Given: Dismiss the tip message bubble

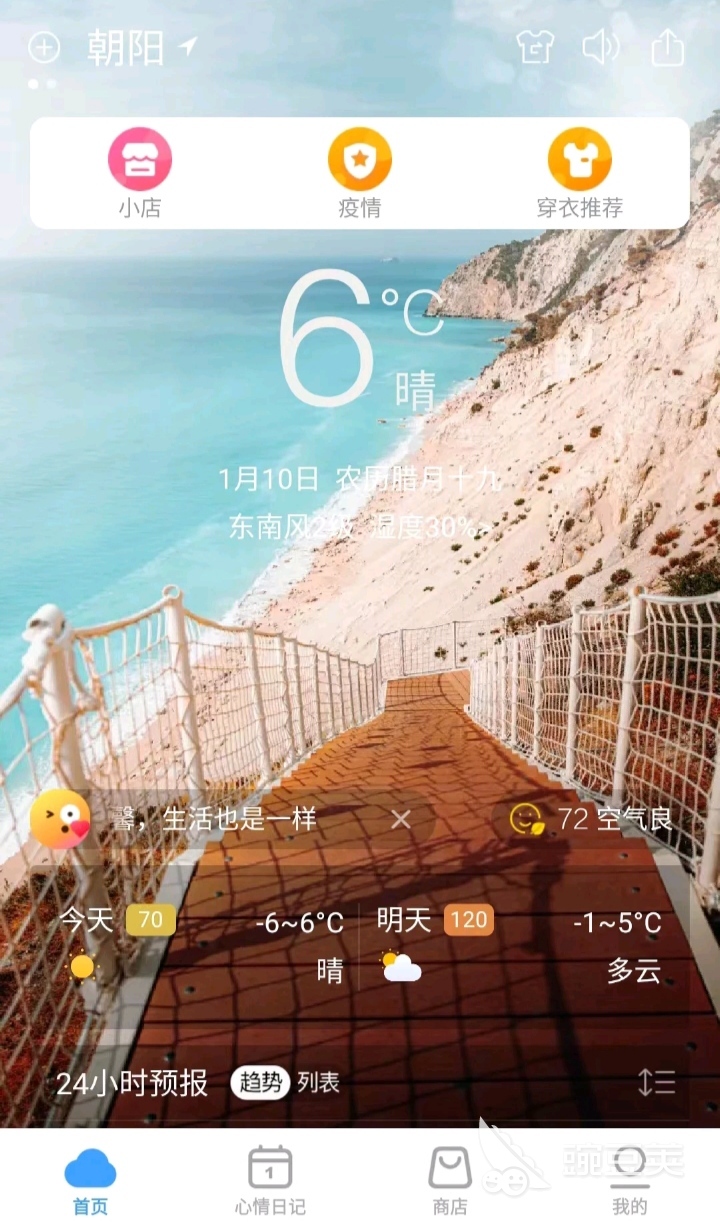Looking at the screenshot, I should click(x=401, y=820).
